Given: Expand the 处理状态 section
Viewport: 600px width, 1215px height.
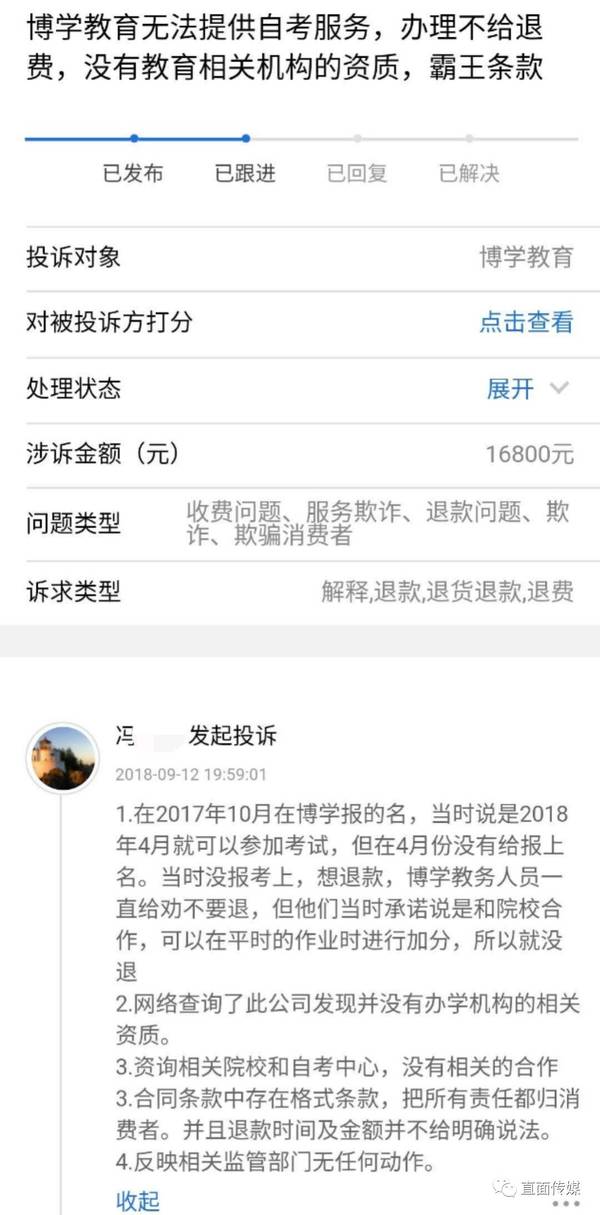Looking at the screenshot, I should (x=526, y=388).
